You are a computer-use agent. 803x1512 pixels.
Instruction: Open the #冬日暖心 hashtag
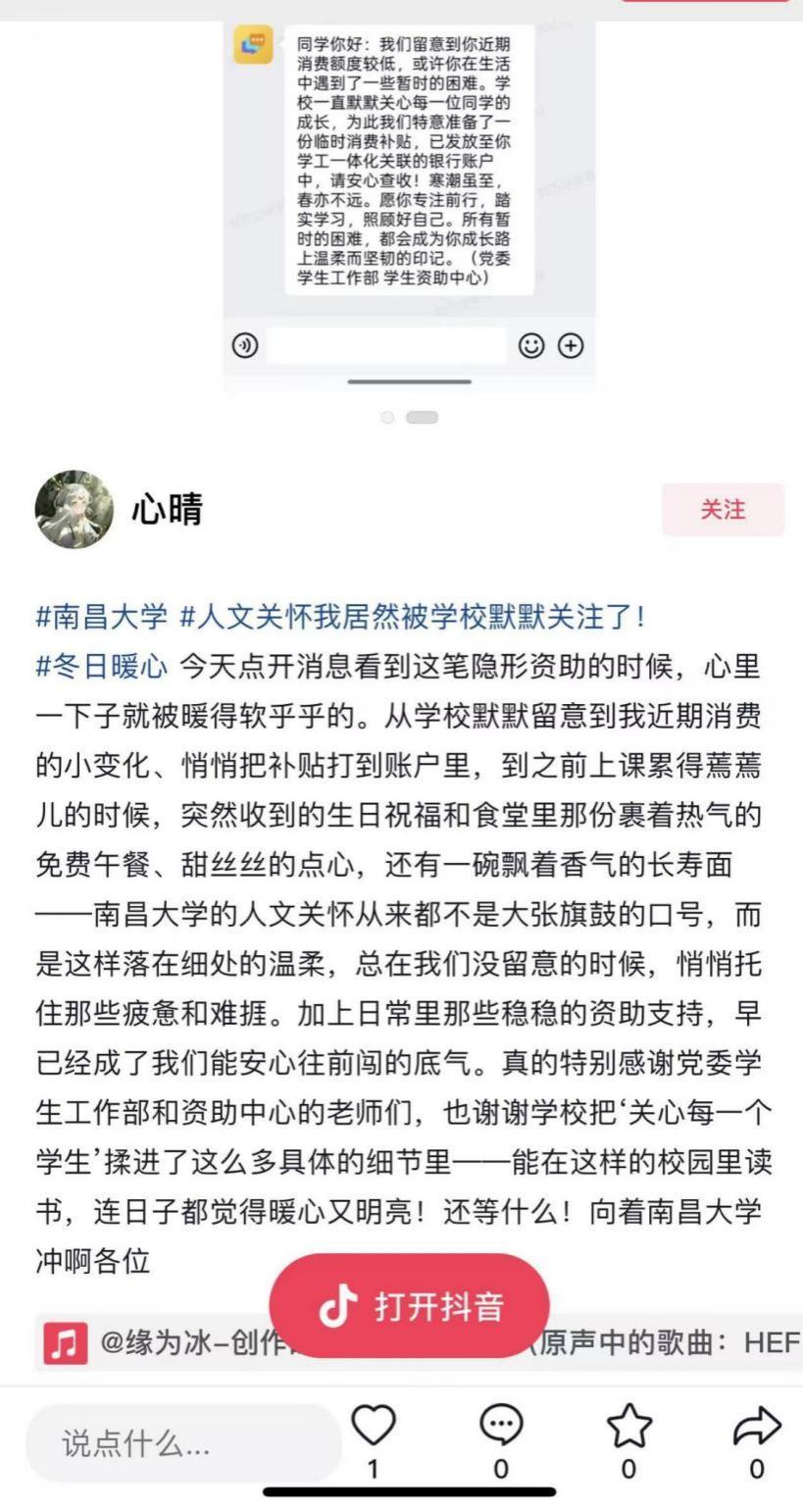(x=102, y=668)
